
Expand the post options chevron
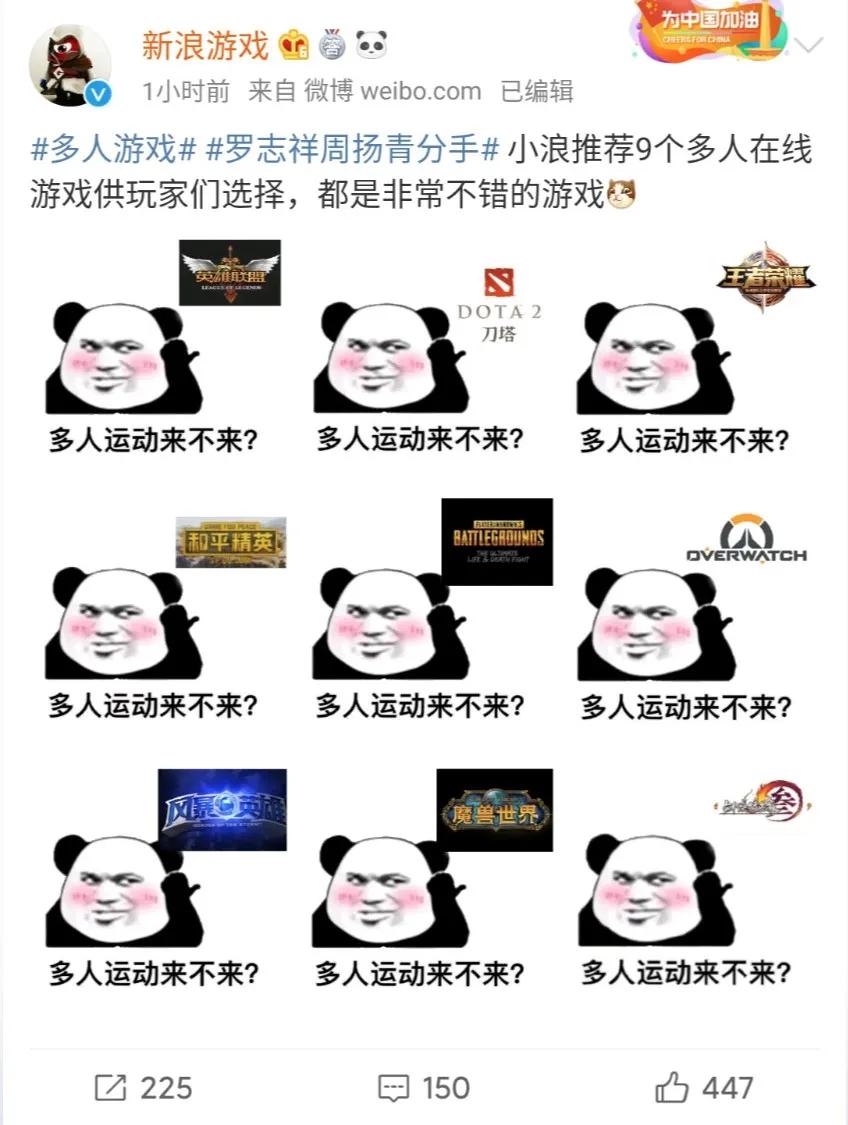pos(808,45)
